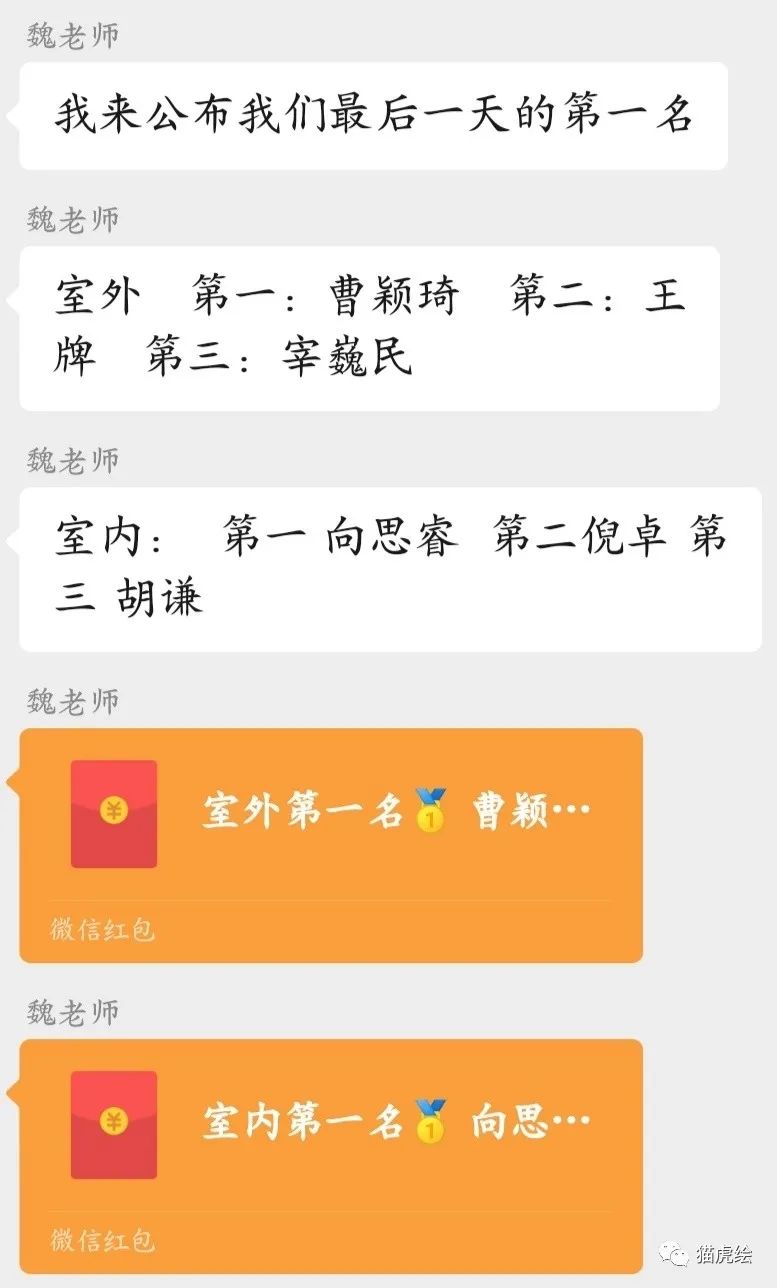Select 魏老师 above the second red packet

(70, 1014)
